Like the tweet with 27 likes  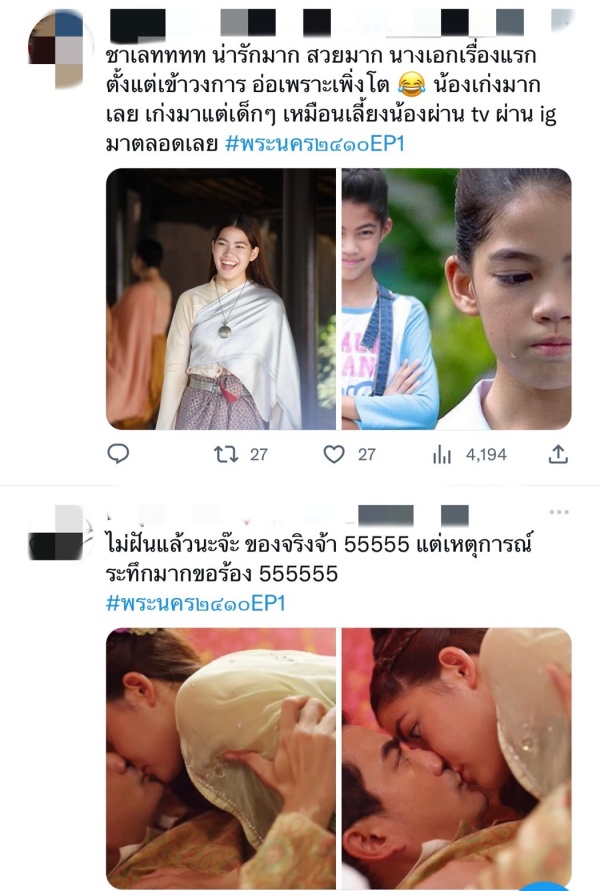pos(334,455)
